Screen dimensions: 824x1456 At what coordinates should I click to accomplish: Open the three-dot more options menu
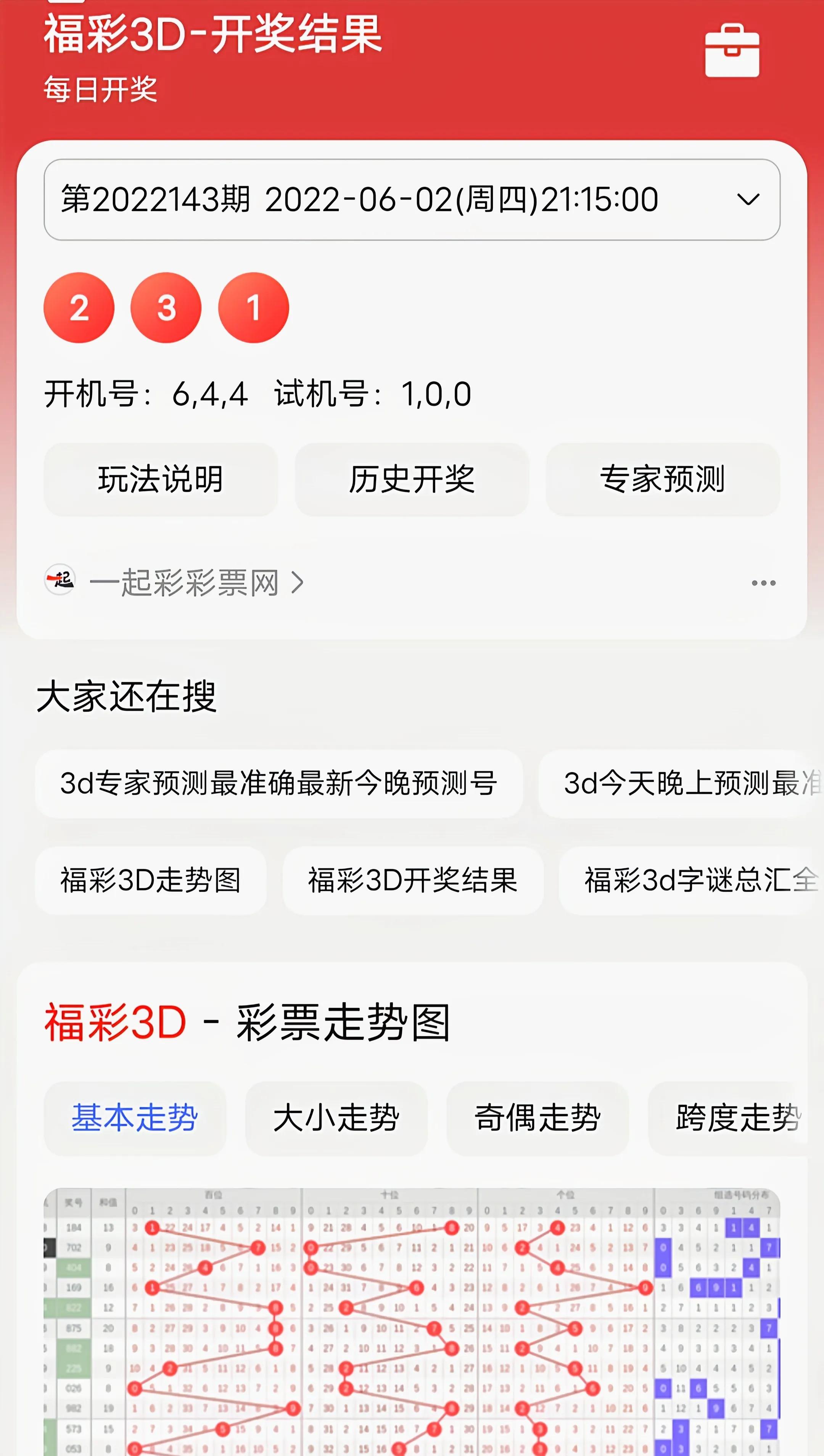[x=763, y=583]
